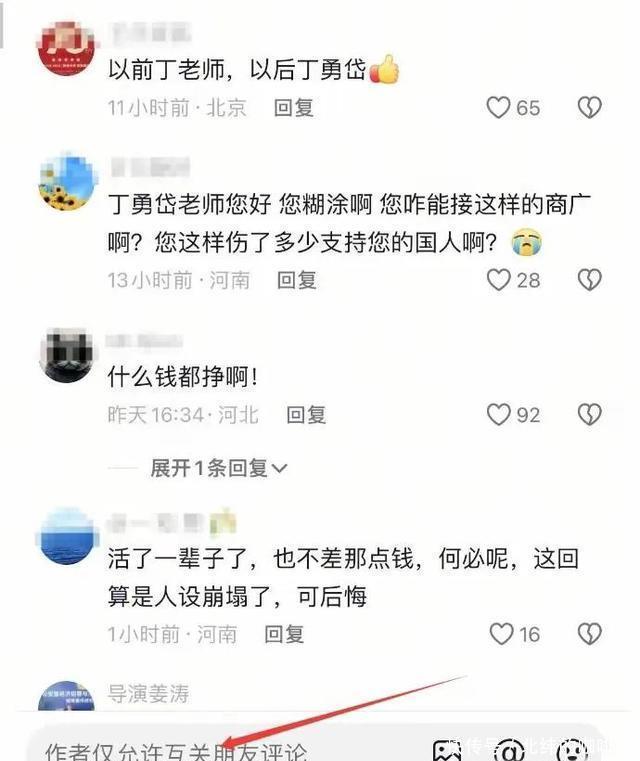Reply to the Beijing comment posted 11小时前
This screenshot has width=640, height=761.
point(293,108)
